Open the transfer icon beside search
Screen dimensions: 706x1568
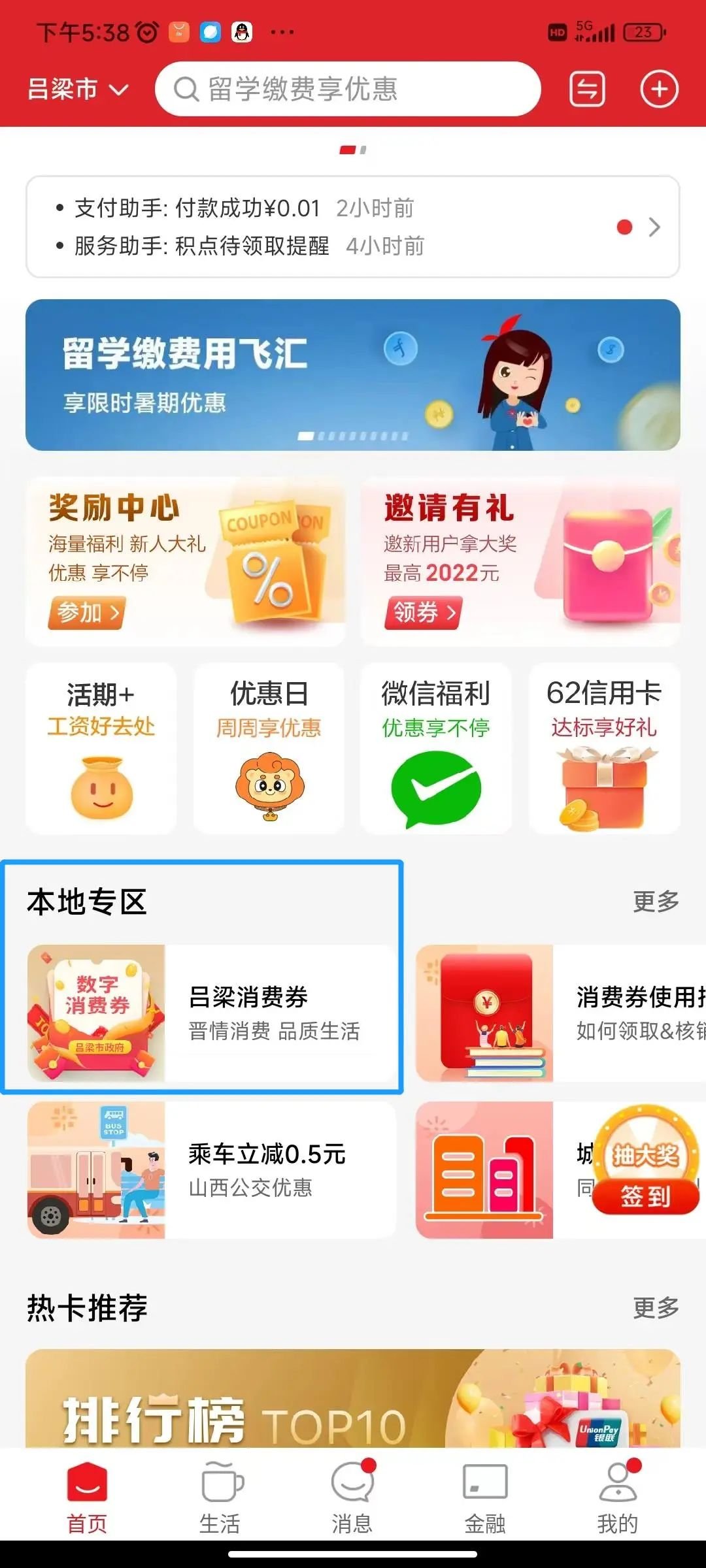(587, 90)
